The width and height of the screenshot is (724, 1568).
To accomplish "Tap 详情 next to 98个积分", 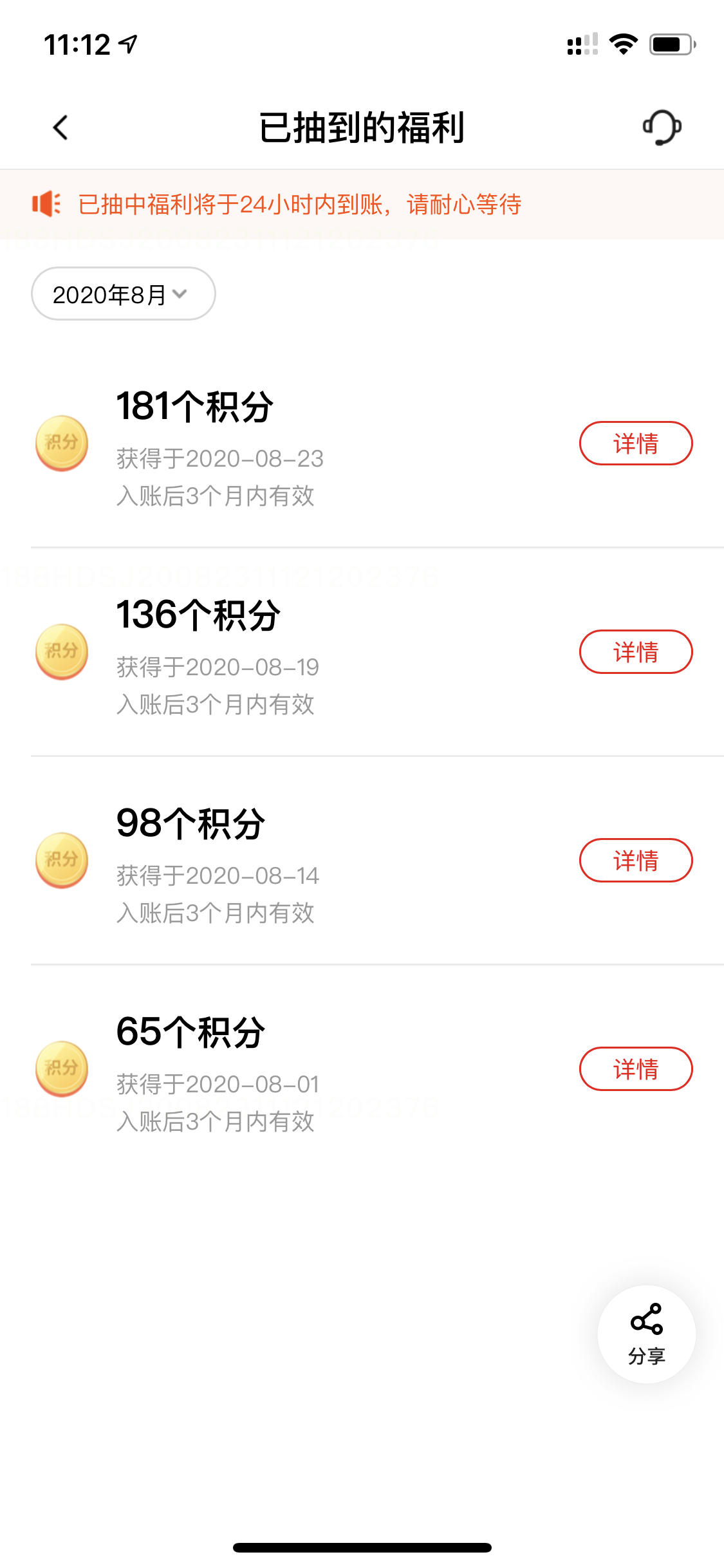I will click(x=636, y=861).
